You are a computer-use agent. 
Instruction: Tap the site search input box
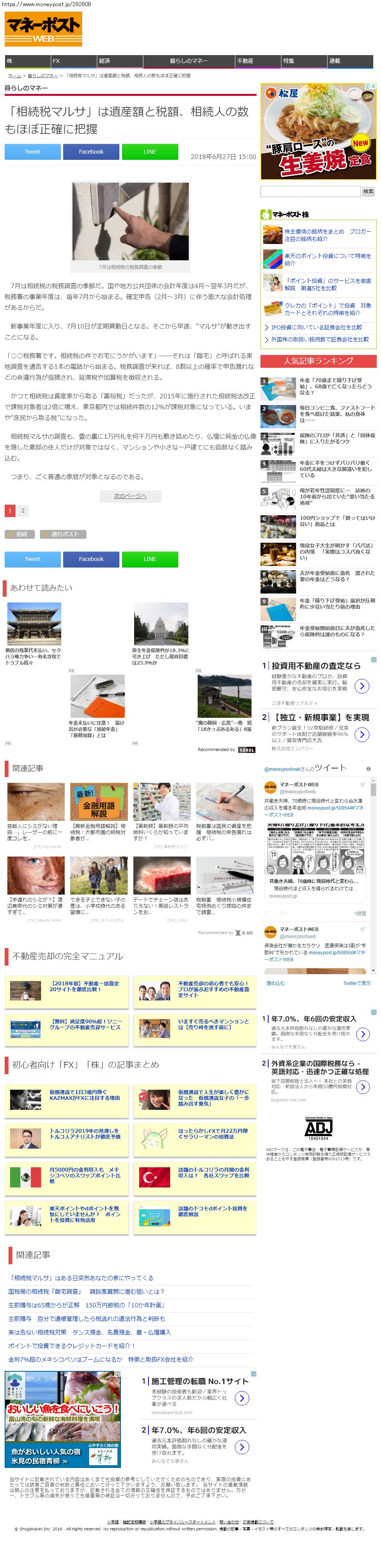pos(310,192)
